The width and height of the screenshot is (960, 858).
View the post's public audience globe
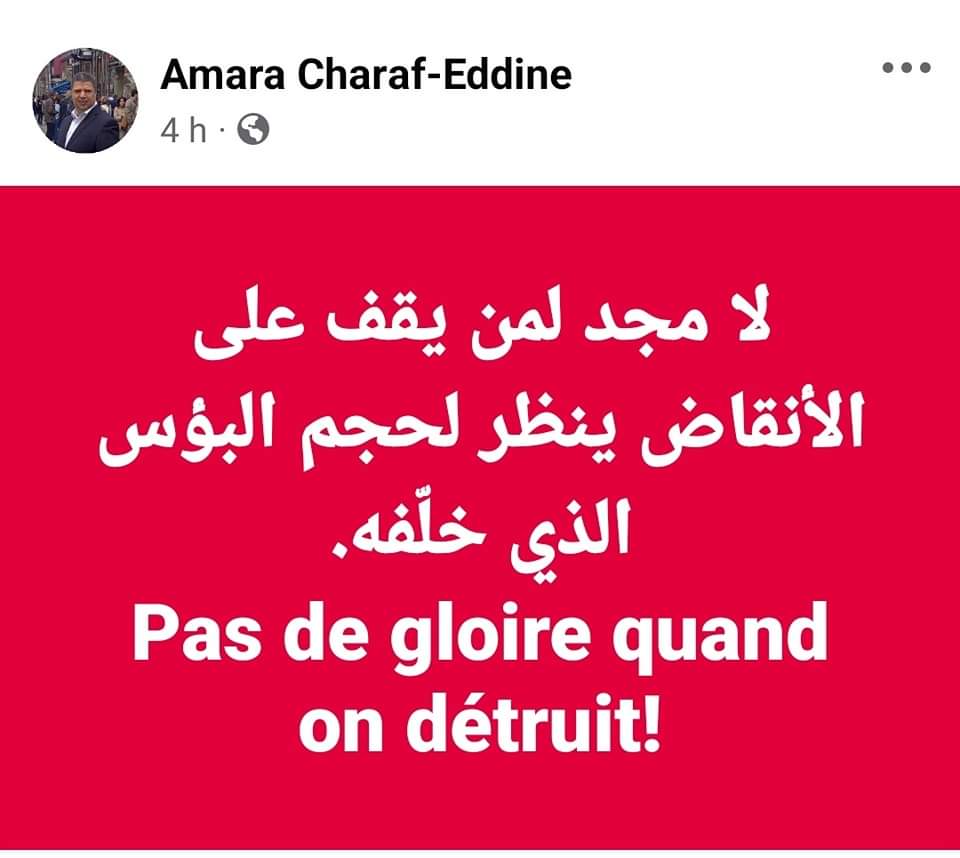point(255,130)
